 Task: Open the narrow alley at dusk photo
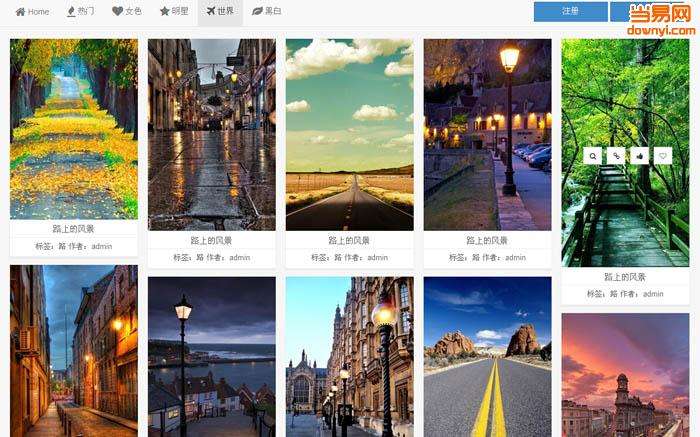[x=73, y=350]
